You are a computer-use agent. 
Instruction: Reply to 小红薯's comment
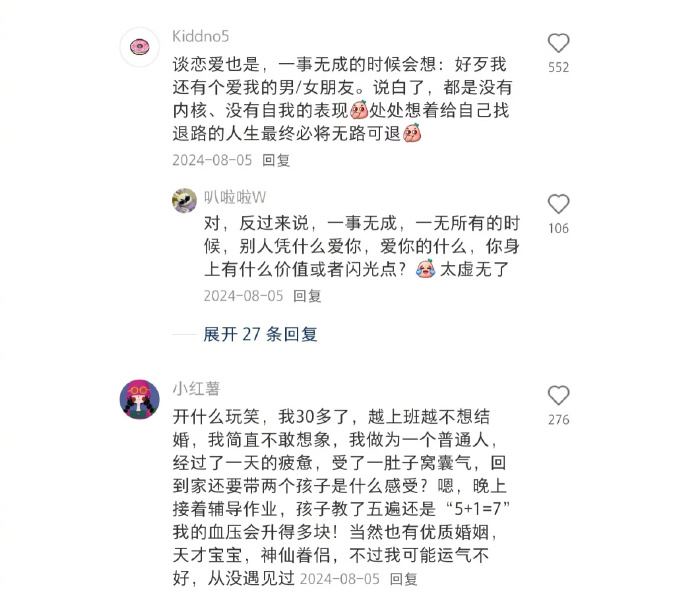[x=404, y=579]
